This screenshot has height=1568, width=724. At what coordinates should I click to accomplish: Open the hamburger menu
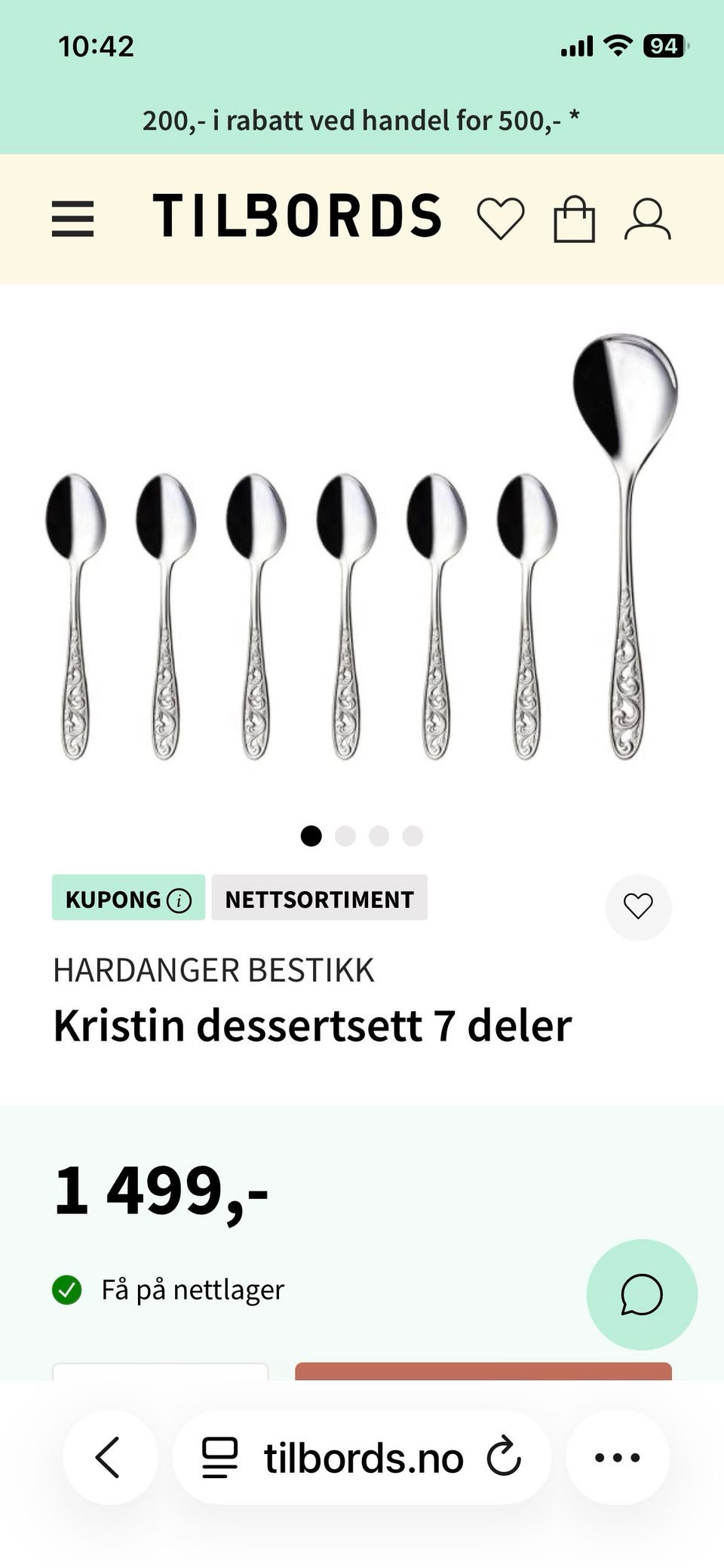(x=72, y=219)
